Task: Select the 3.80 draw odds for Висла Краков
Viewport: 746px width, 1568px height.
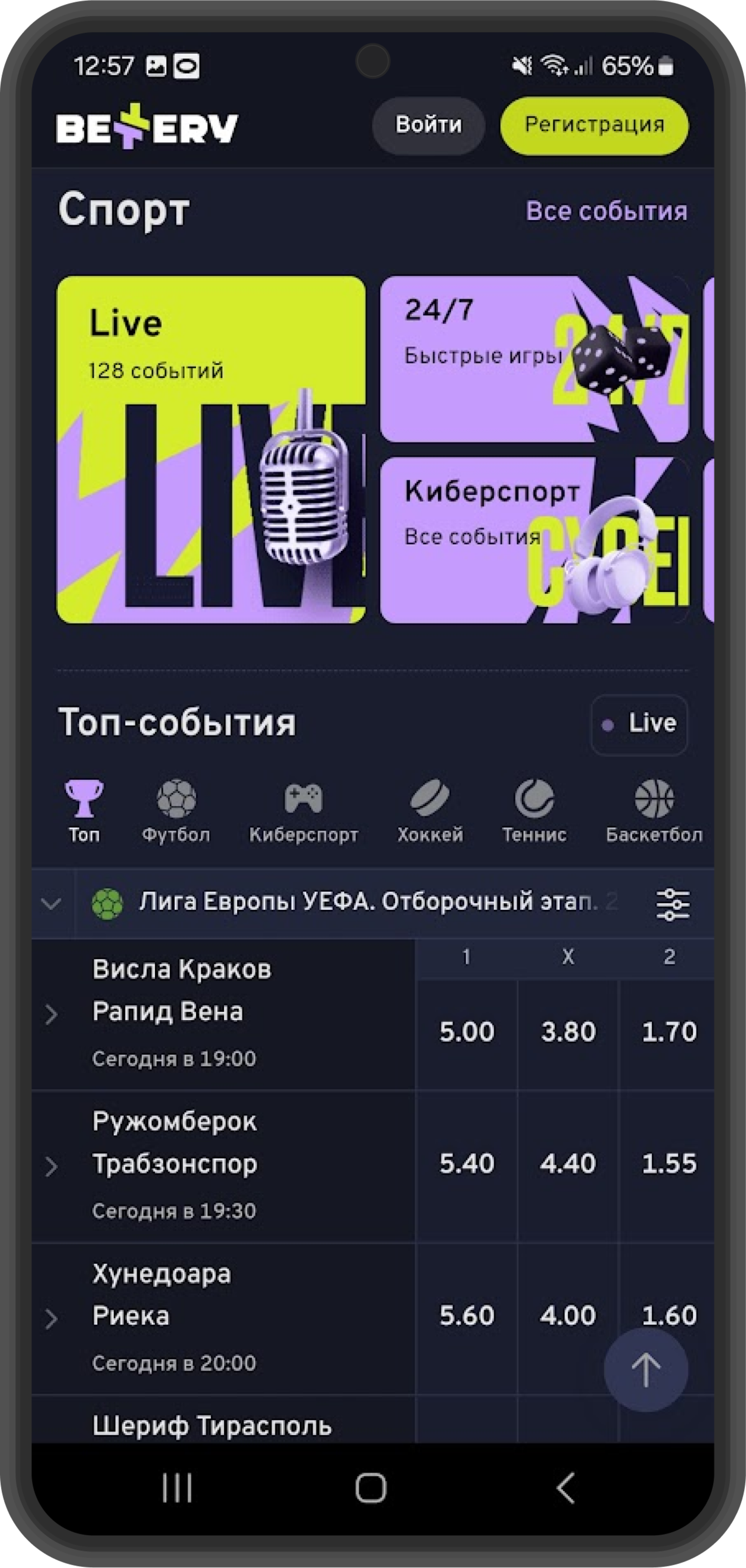Action: point(568,1032)
